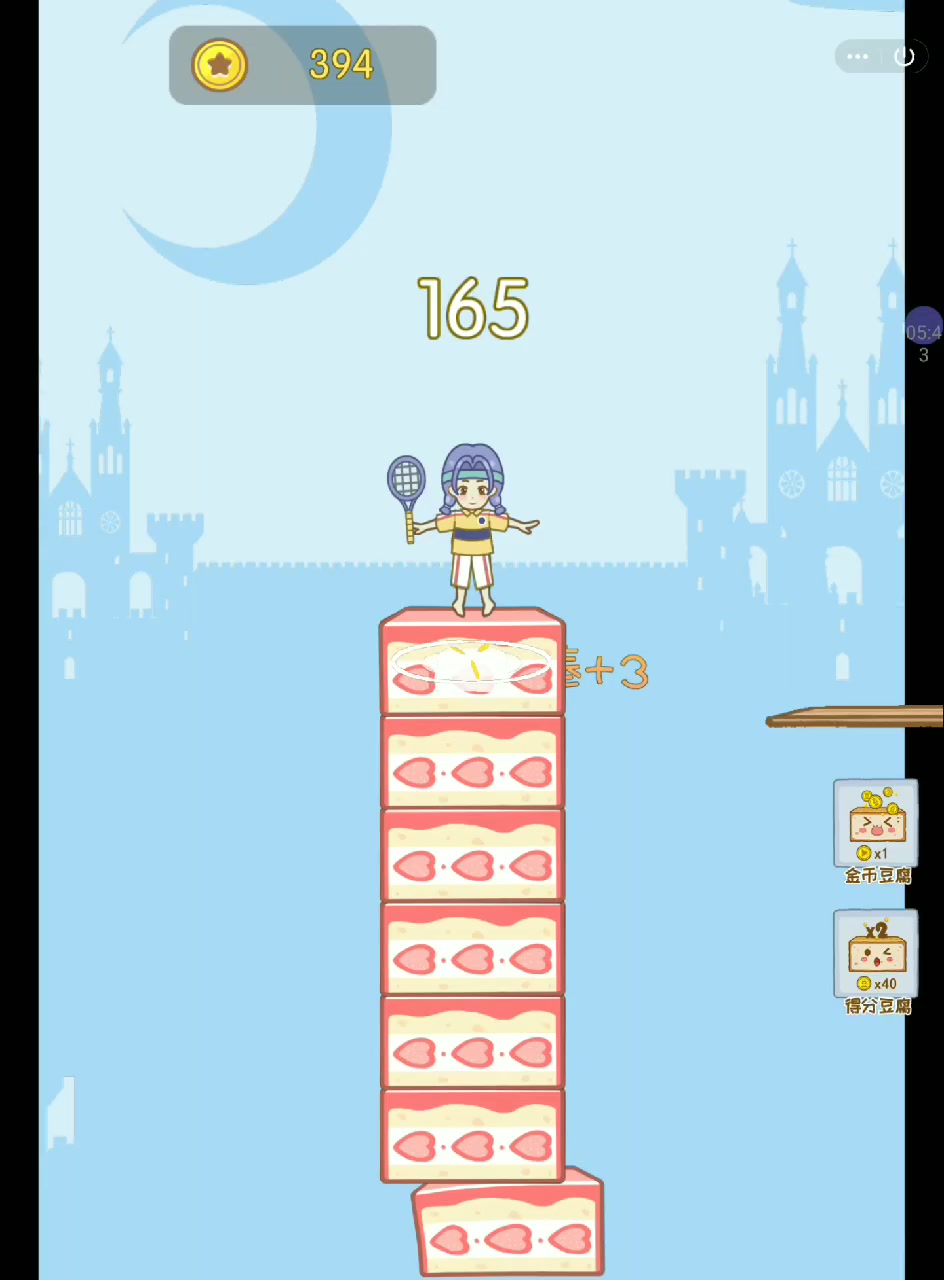
Task: Activate the 得分豆腐 double score power-up
Action: [876, 954]
